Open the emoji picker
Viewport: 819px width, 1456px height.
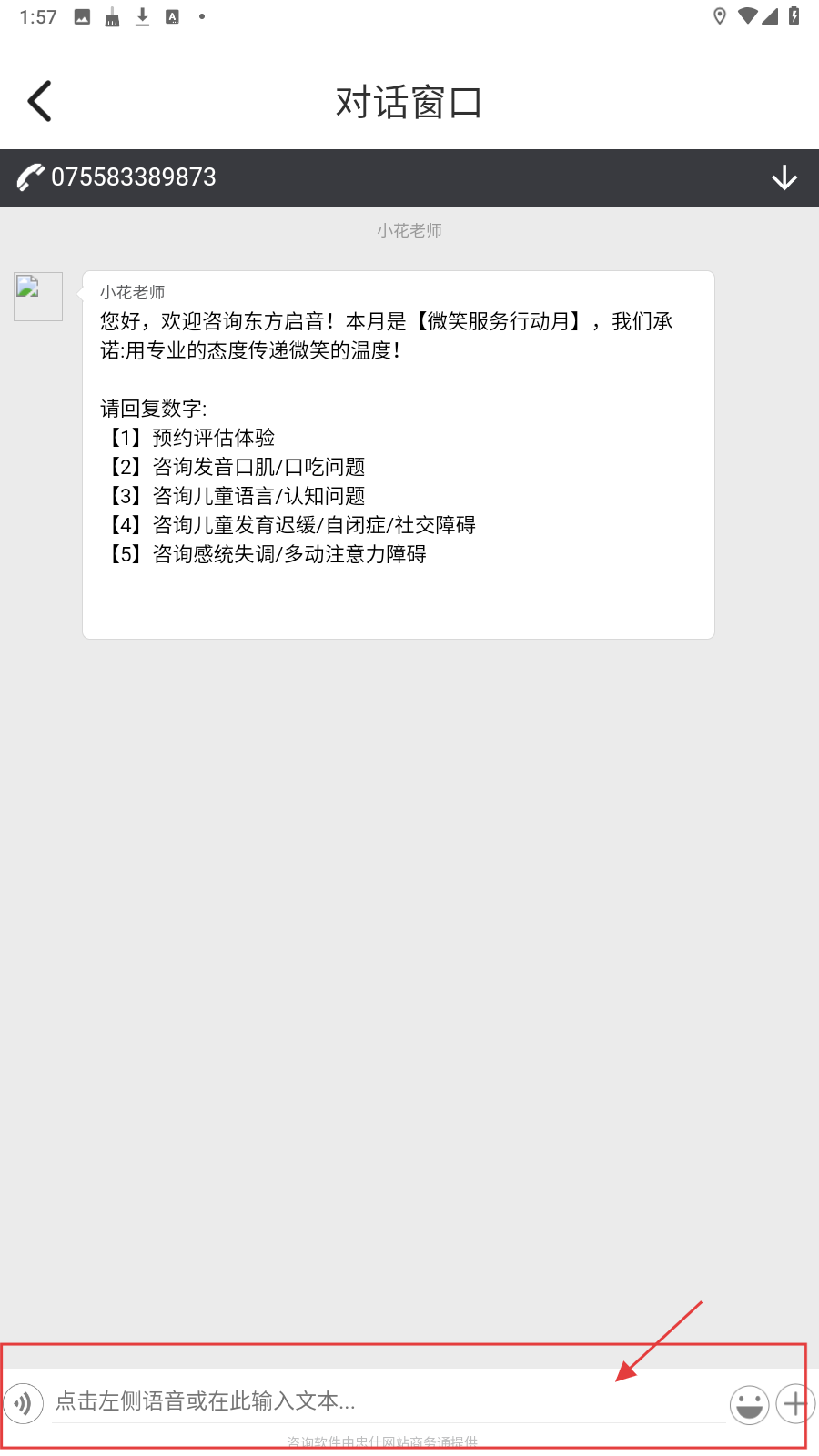click(x=749, y=1404)
